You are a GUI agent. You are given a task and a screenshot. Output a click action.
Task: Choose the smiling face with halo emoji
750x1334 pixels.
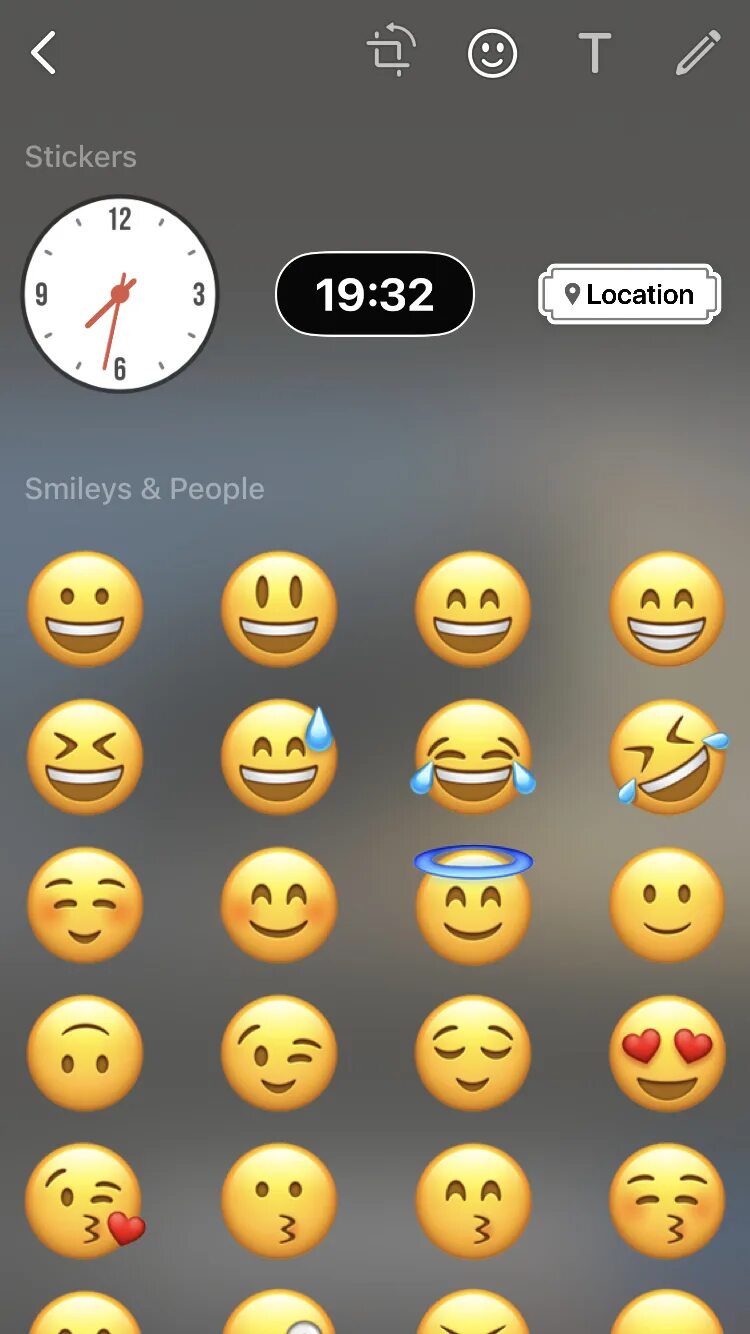click(x=473, y=903)
